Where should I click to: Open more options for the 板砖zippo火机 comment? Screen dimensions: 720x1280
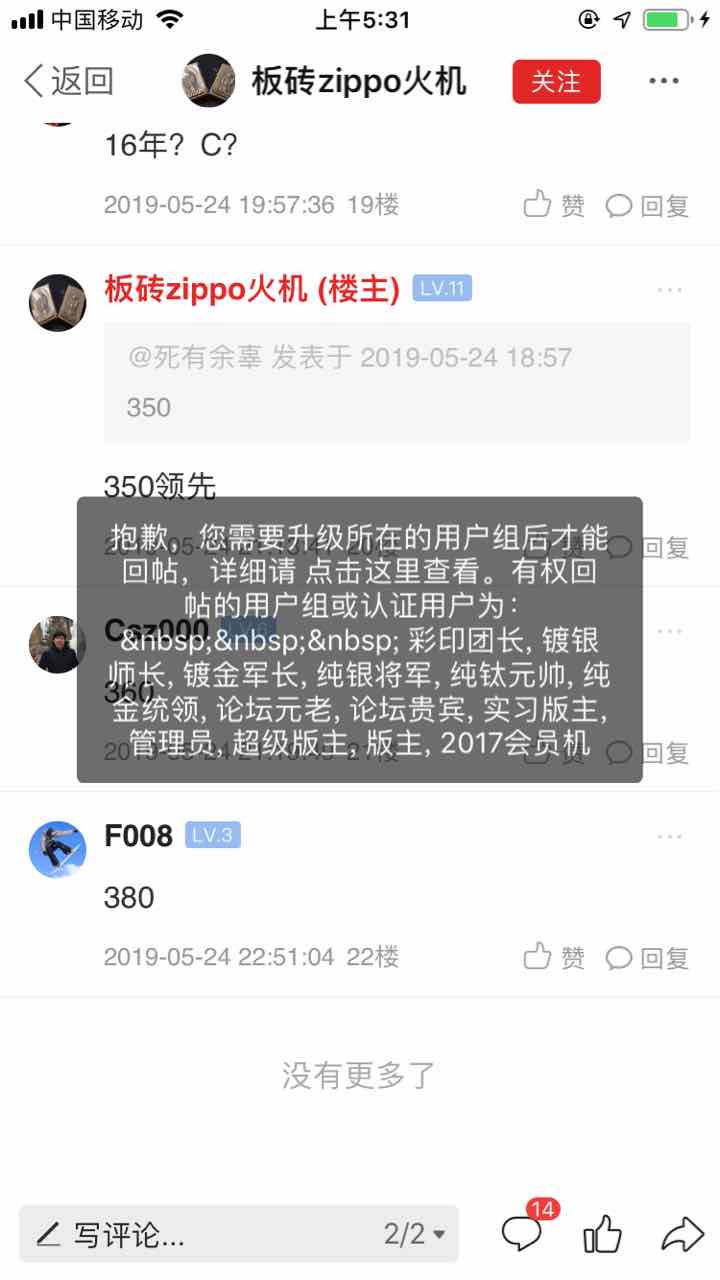pyautogui.click(x=669, y=290)
